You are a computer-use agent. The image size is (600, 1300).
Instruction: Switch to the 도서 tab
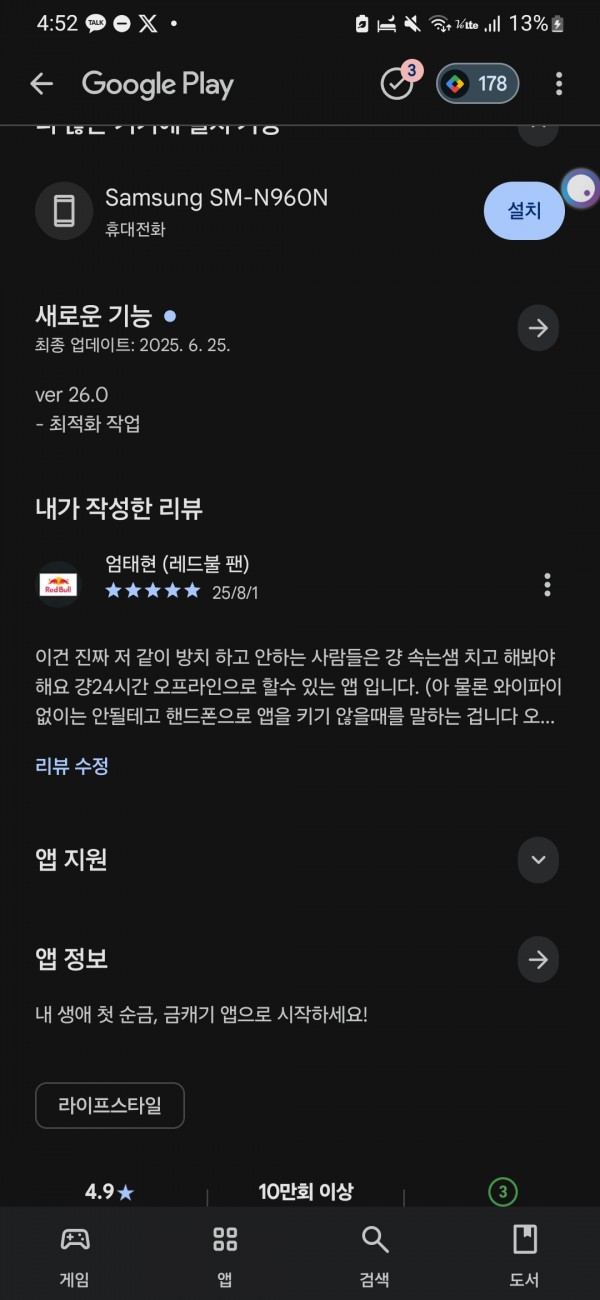(x=525, y=1254)
